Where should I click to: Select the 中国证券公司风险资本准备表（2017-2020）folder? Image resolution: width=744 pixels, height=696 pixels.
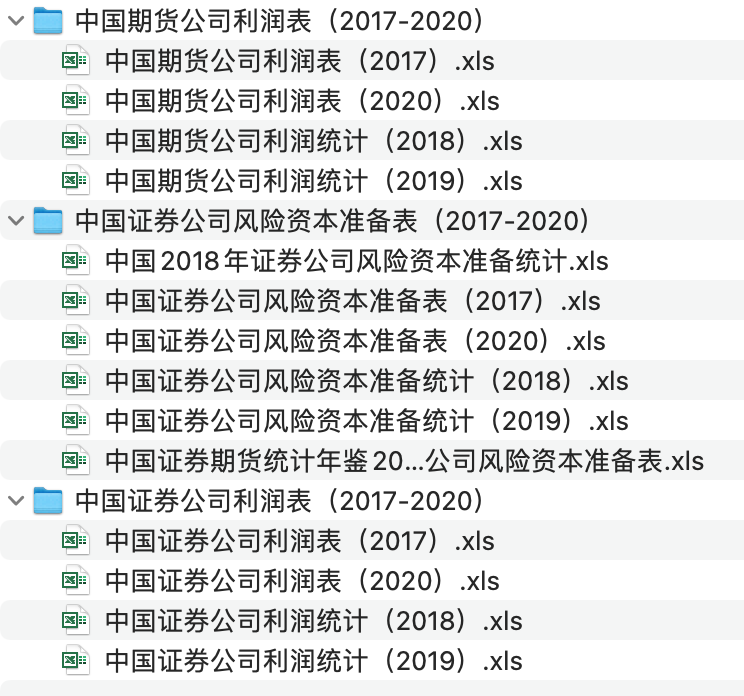point(333,221)
